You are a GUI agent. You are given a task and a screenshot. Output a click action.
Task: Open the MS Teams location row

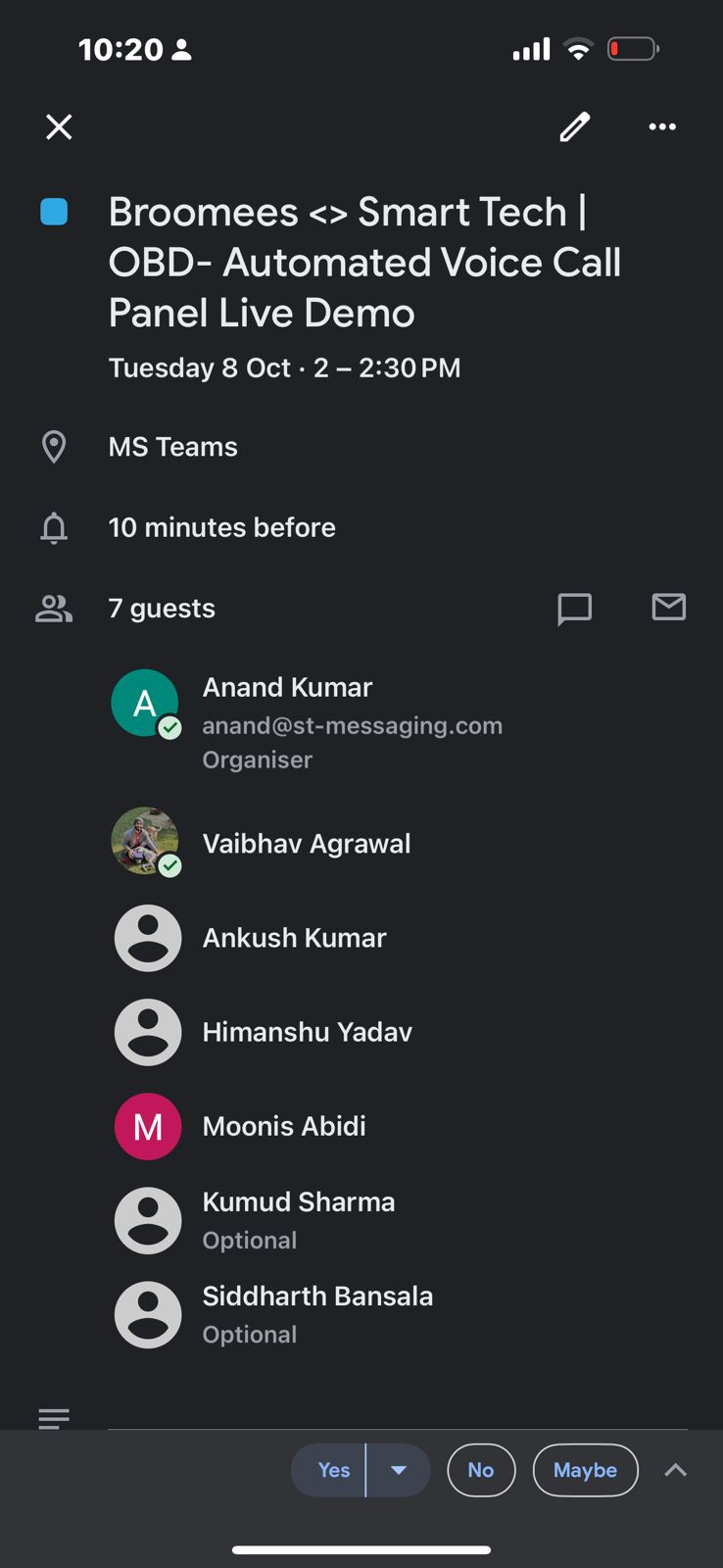[361, 447]
